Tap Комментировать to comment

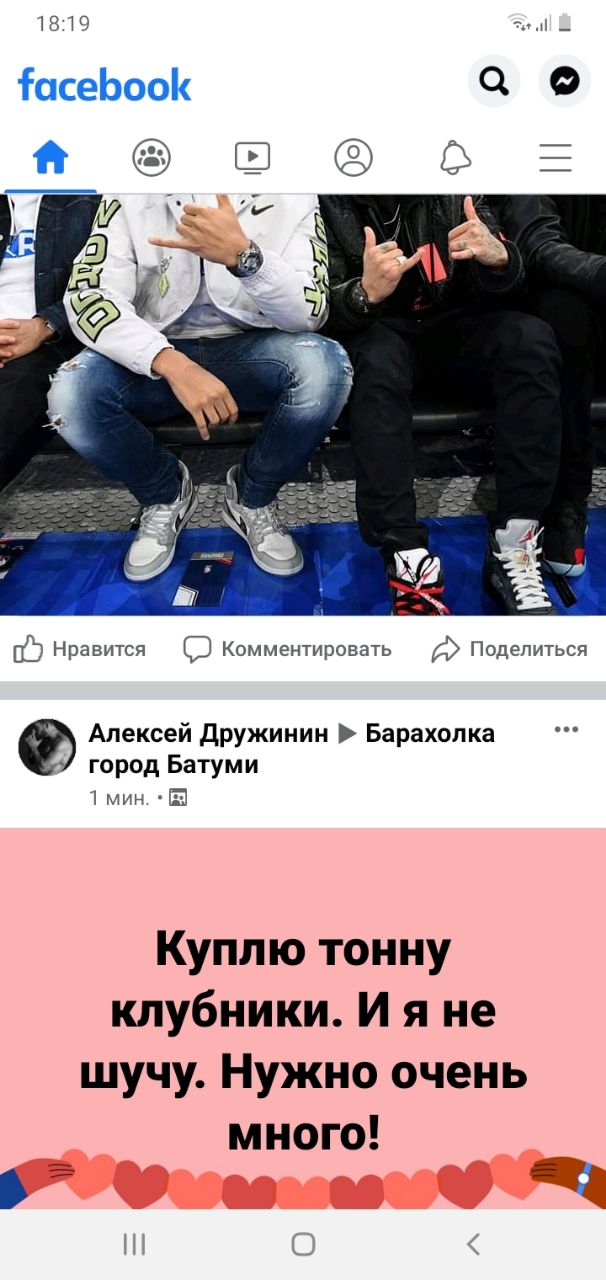coord(288,650)
